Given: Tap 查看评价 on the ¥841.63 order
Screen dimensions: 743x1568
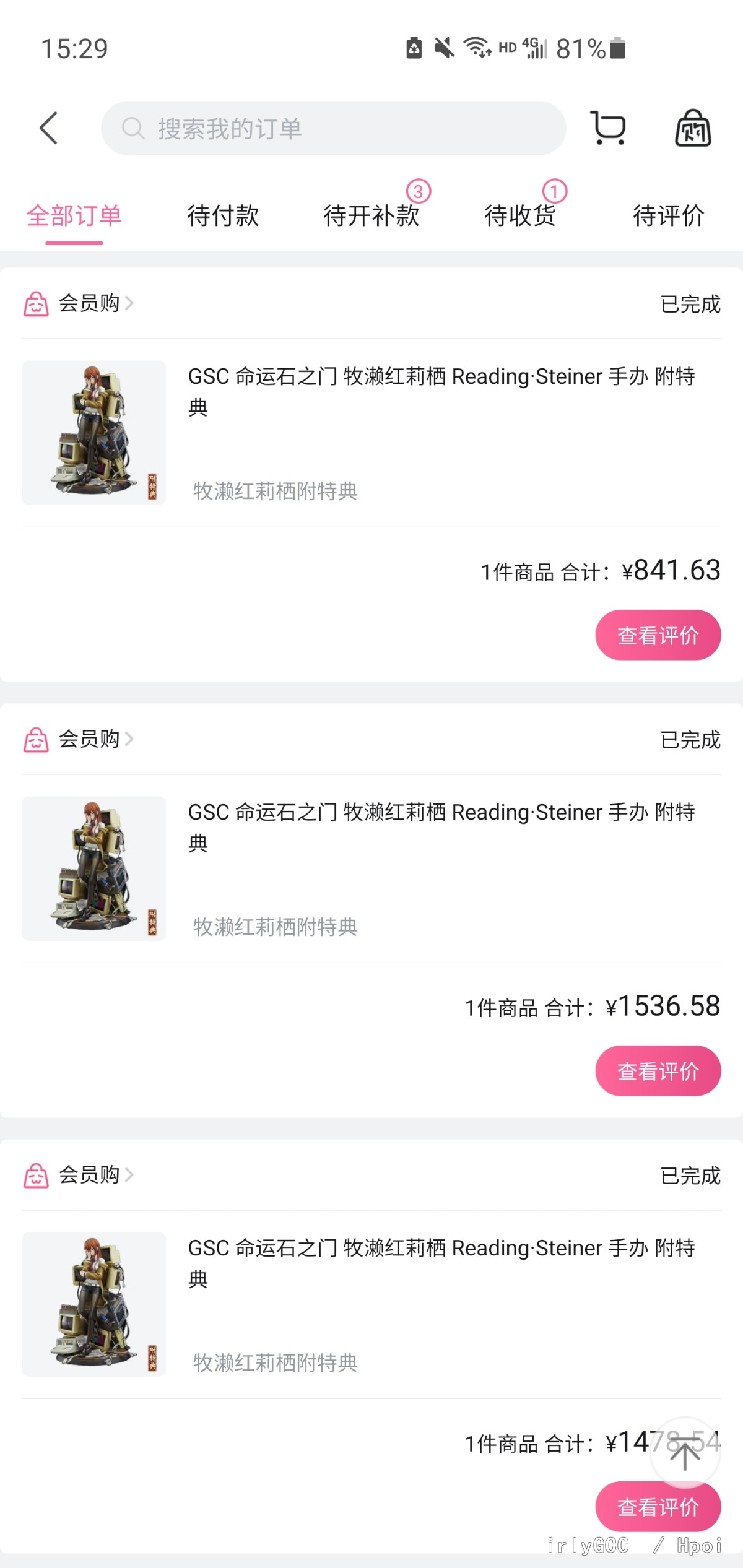Looking at the screenshot, I should coord(658,635).
